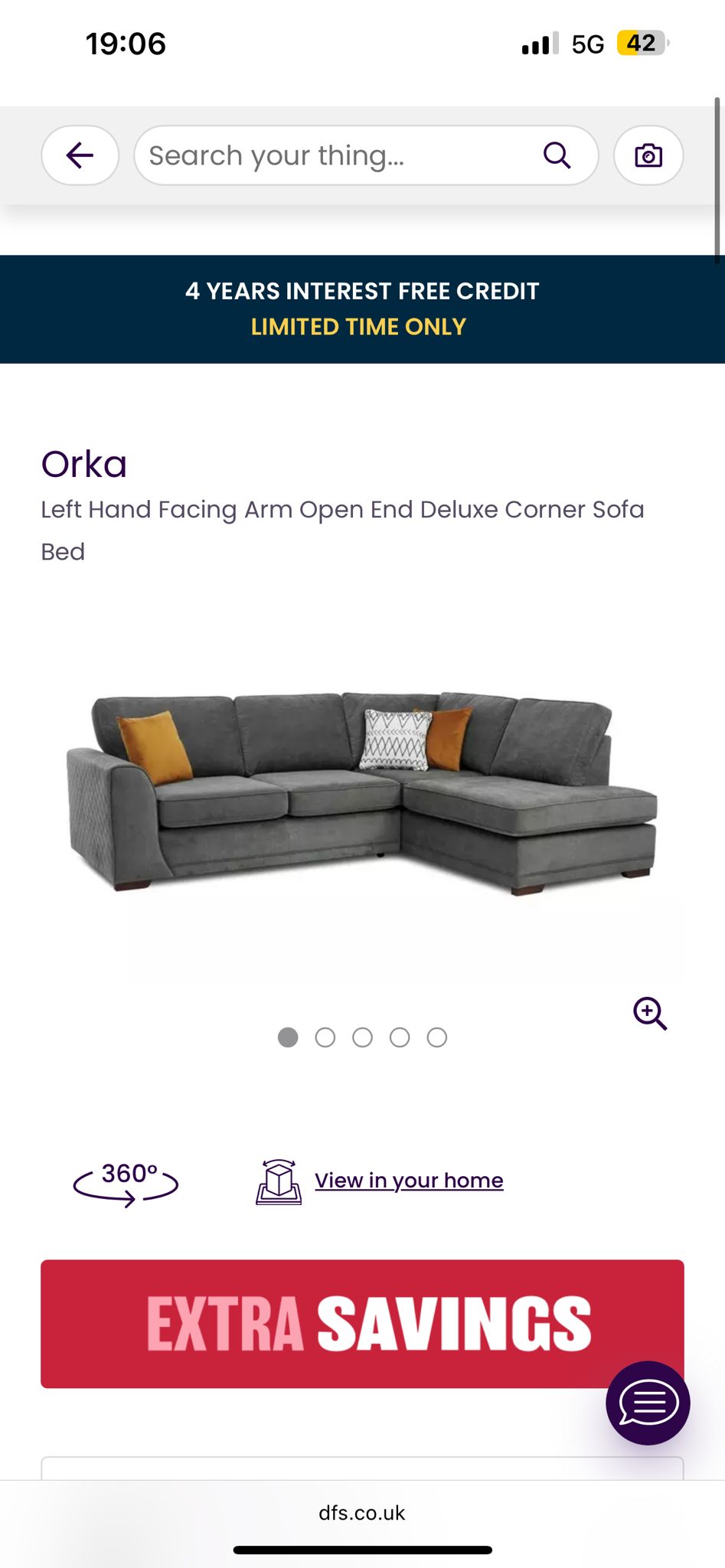This screenshot has width=725, height=1568.
Task: Open visual search with the camera icon
Action: click(647, 155)
